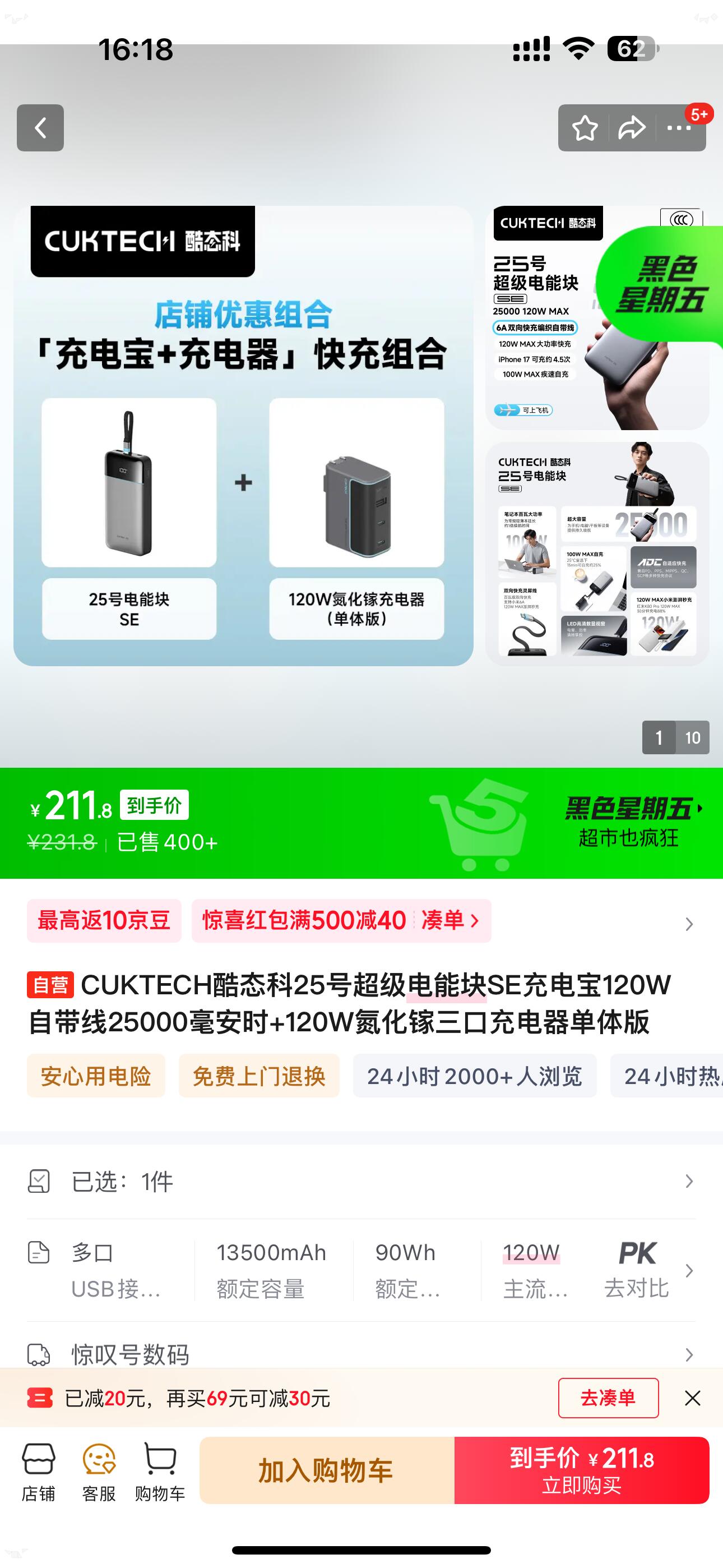Viewport: 723px width, 1568px height.
Task: Tap the 惊喜红包满500减40 凑单 coupon
Action: click(341, 920)
